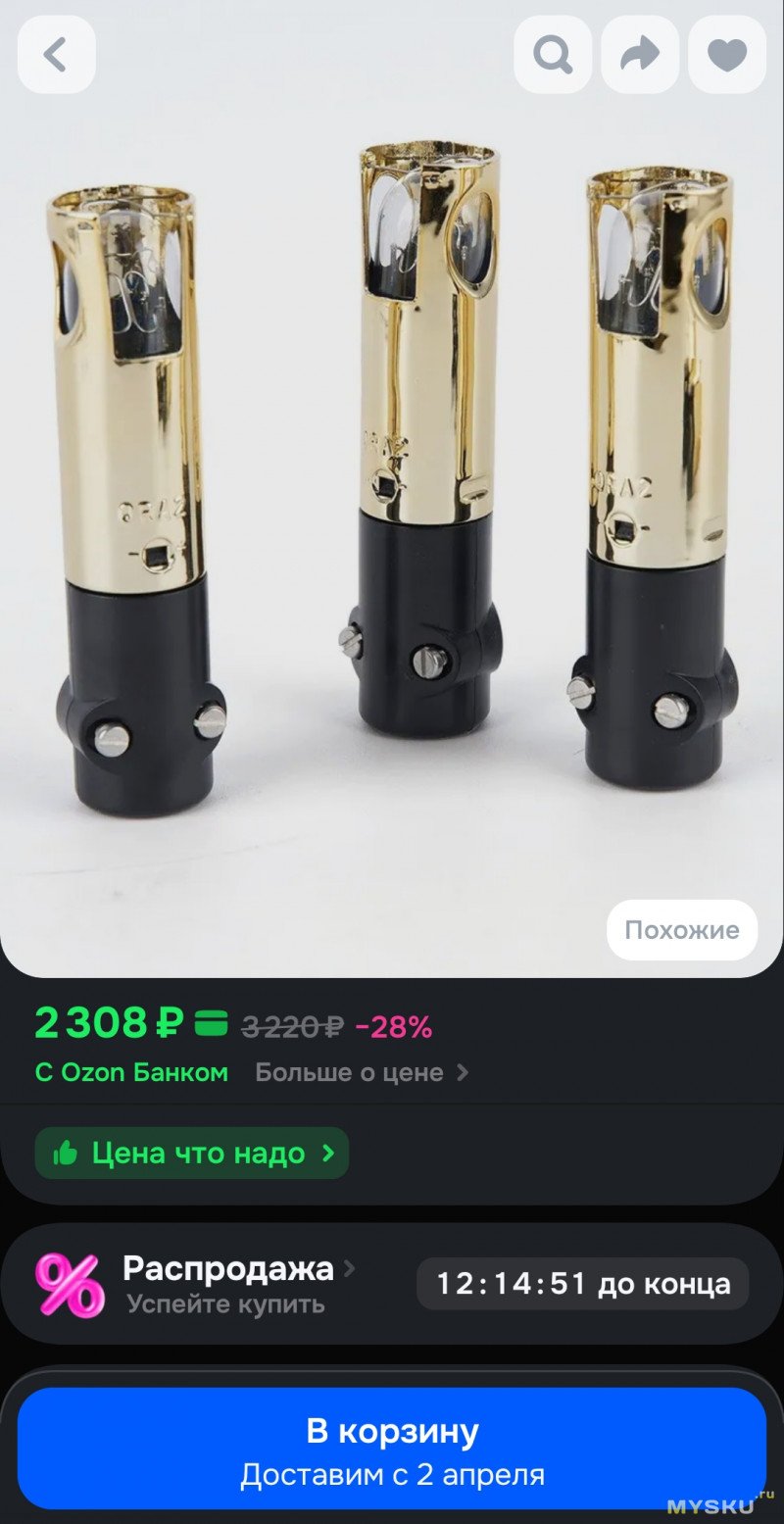The image size is (784, 1524).
Task: Add the product to favorites
Action: (x=727, y=55)
